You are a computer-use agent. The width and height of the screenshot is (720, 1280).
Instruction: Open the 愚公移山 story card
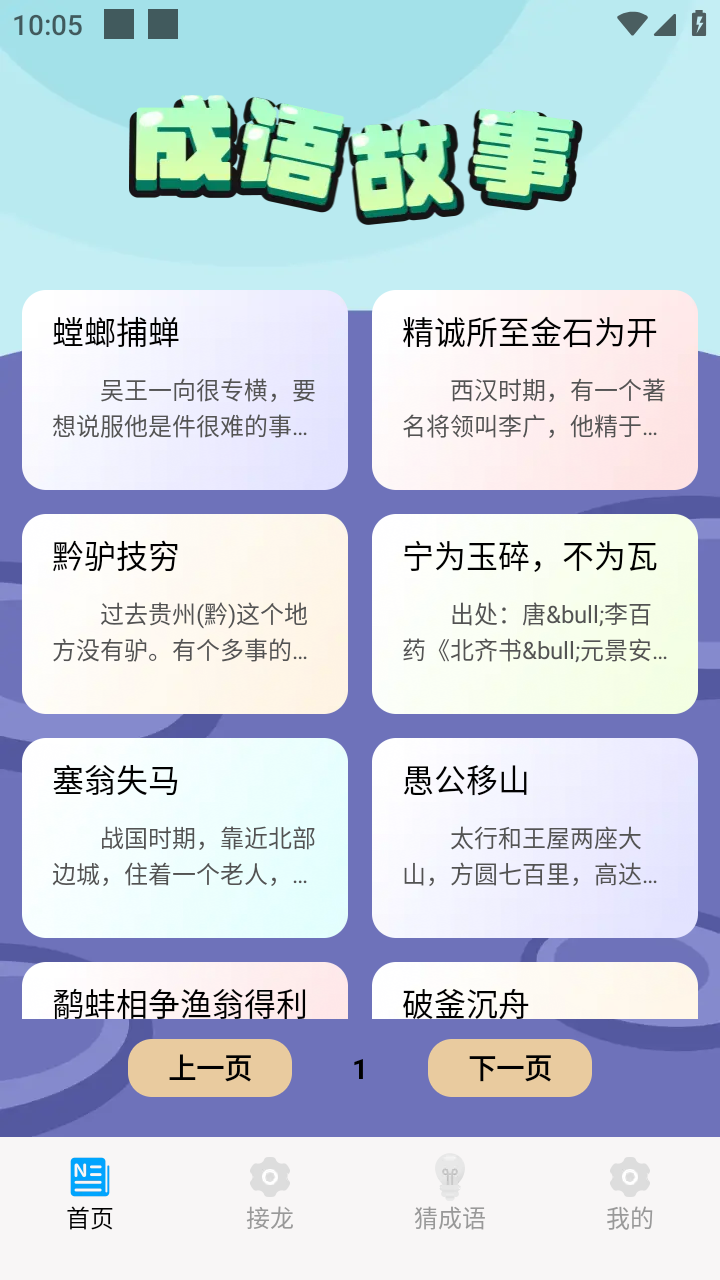(x=535, y=838)
